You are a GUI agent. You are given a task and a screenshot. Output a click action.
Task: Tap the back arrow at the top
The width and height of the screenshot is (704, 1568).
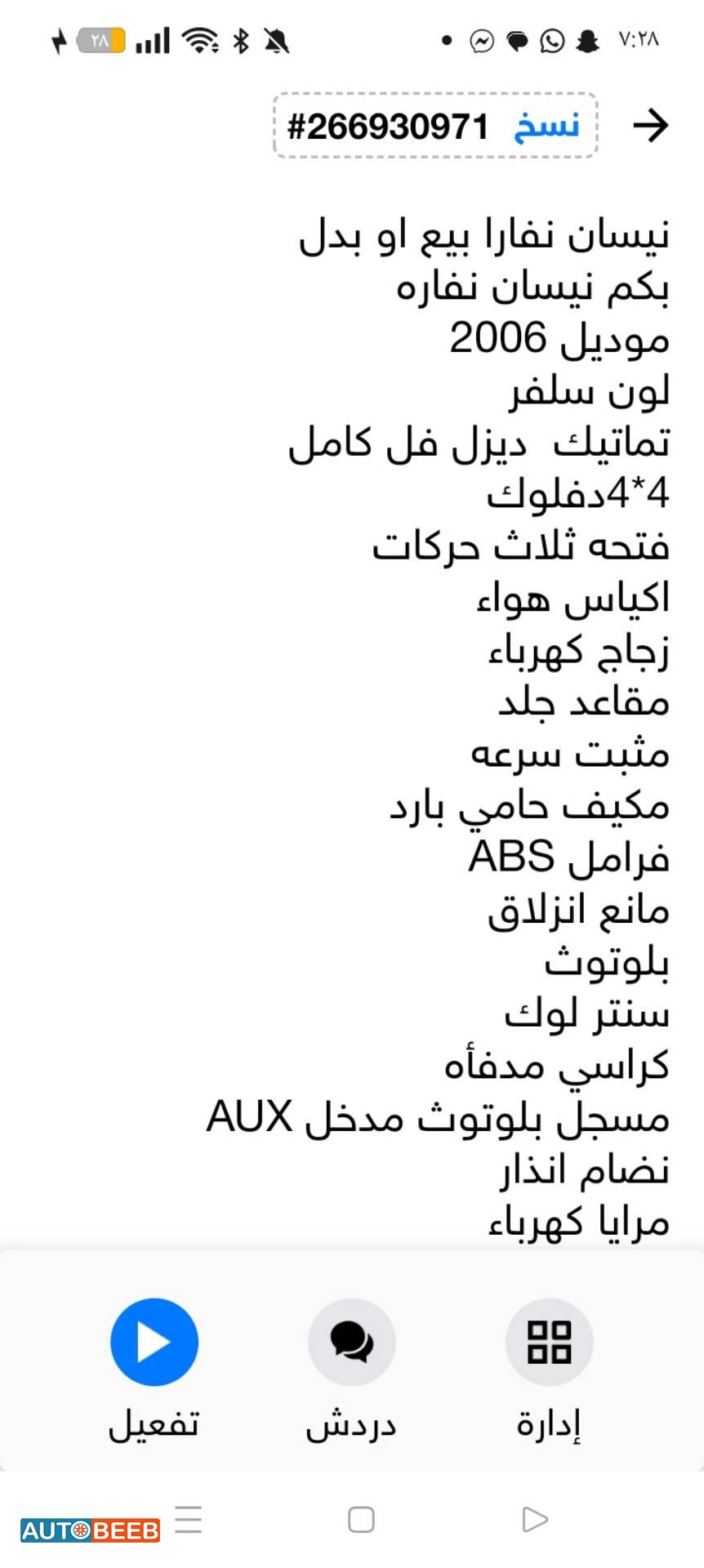coord(650,126)
